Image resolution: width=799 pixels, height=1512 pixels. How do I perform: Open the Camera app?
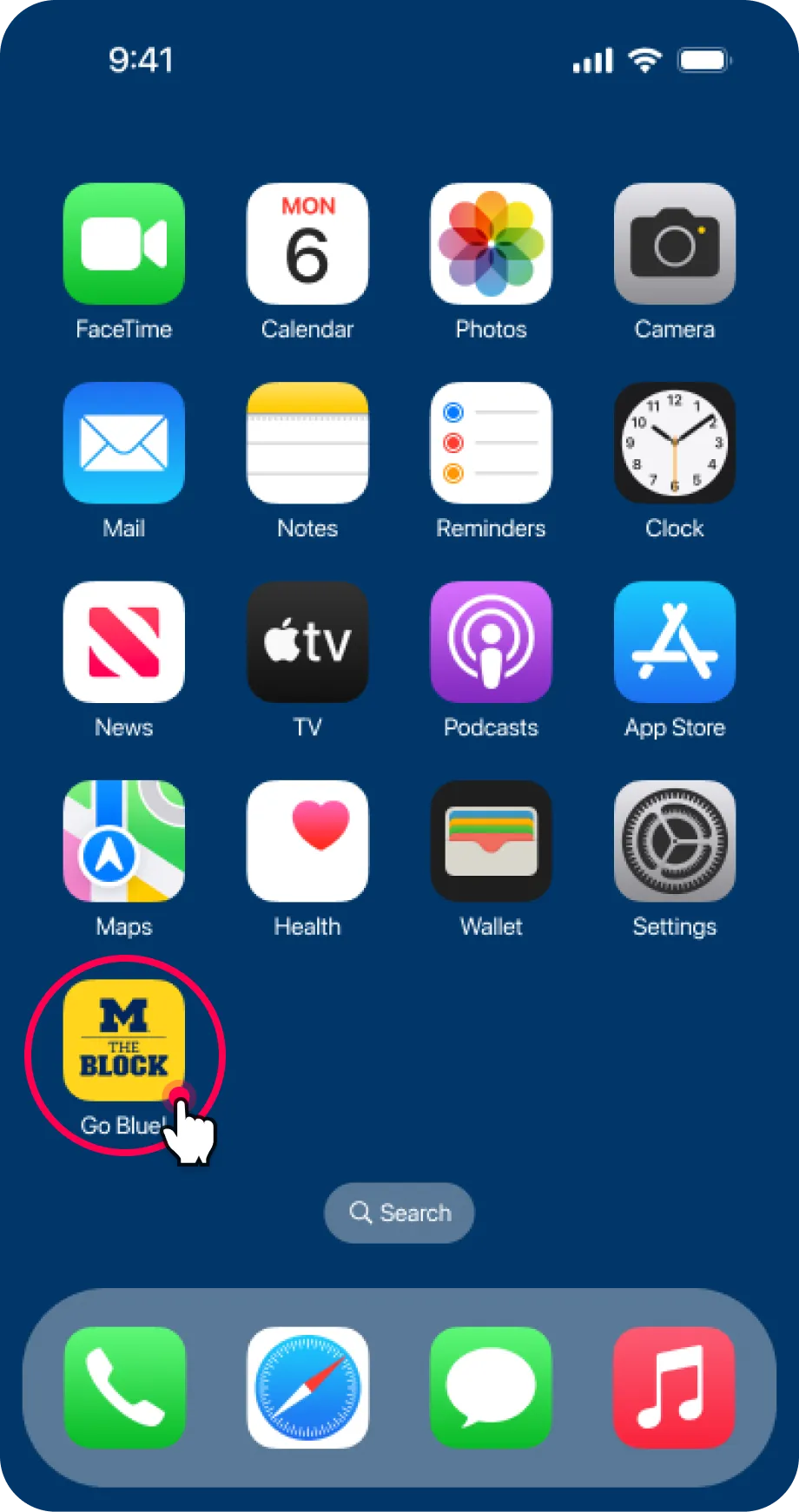coord(674,244)
